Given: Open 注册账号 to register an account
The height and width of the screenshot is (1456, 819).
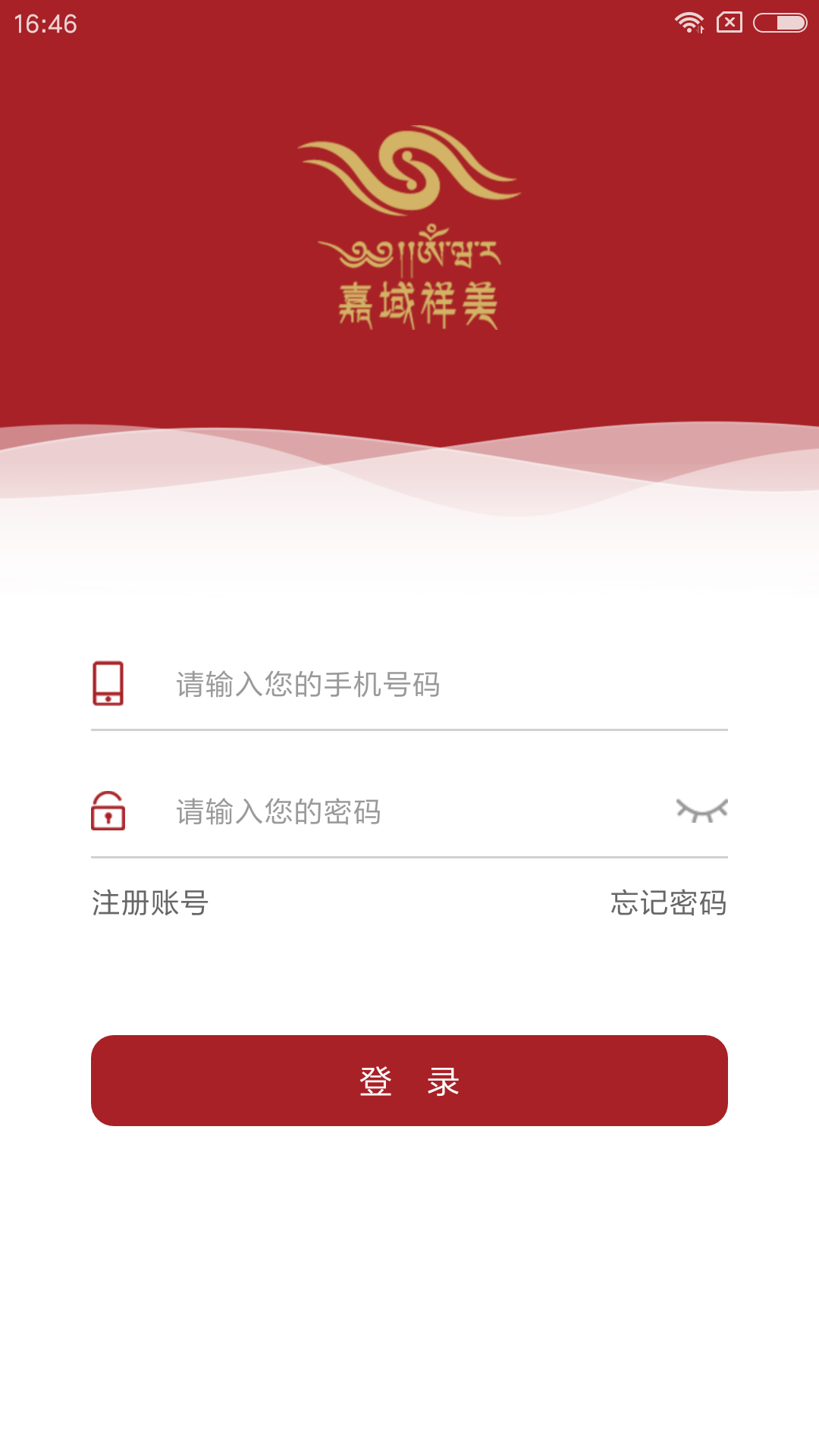Looking at the screenshot, I should (x=150, y=902).
